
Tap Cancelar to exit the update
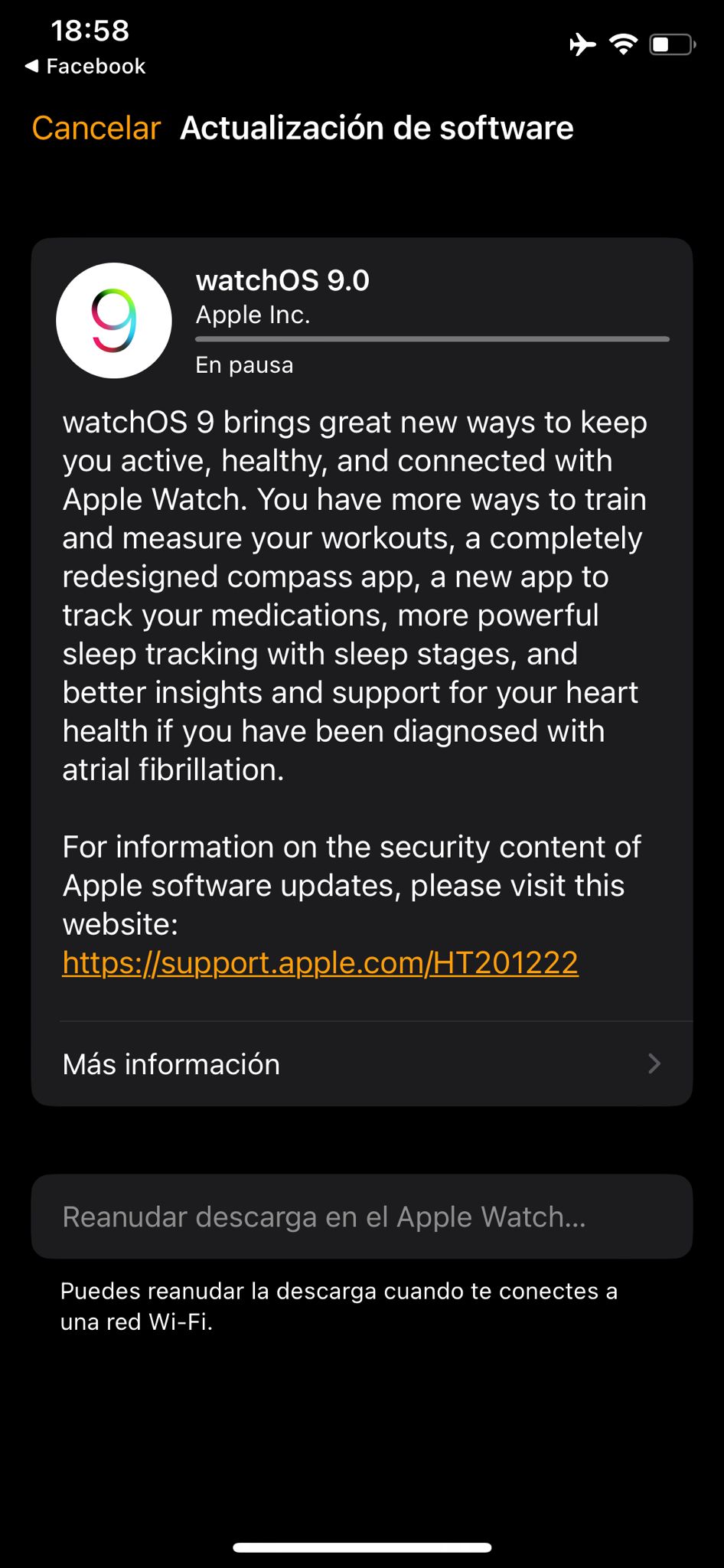coord(96,128)
